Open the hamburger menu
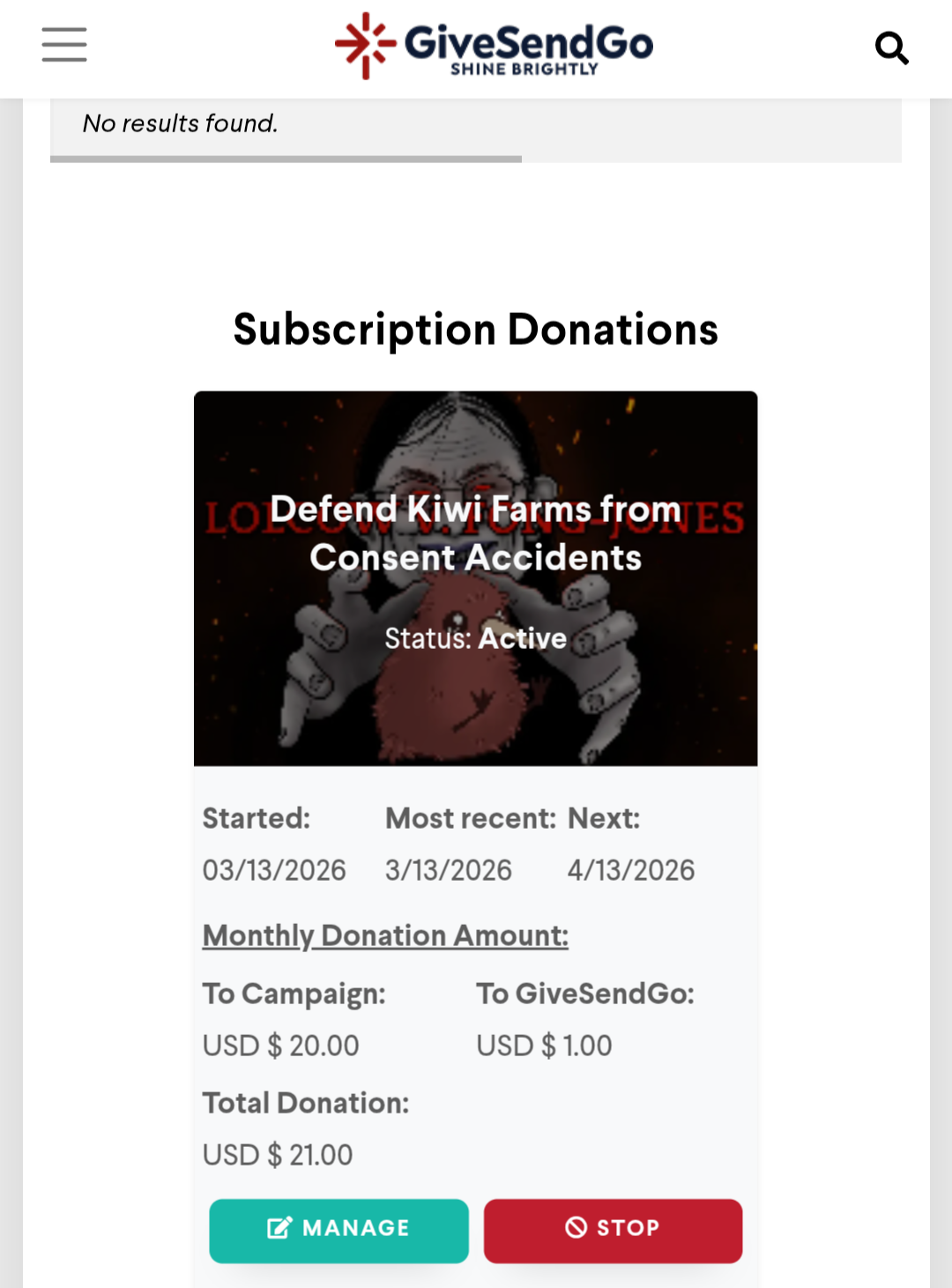Image resolution: width=952 pixels, height=1288 pixels. [64, 45]
